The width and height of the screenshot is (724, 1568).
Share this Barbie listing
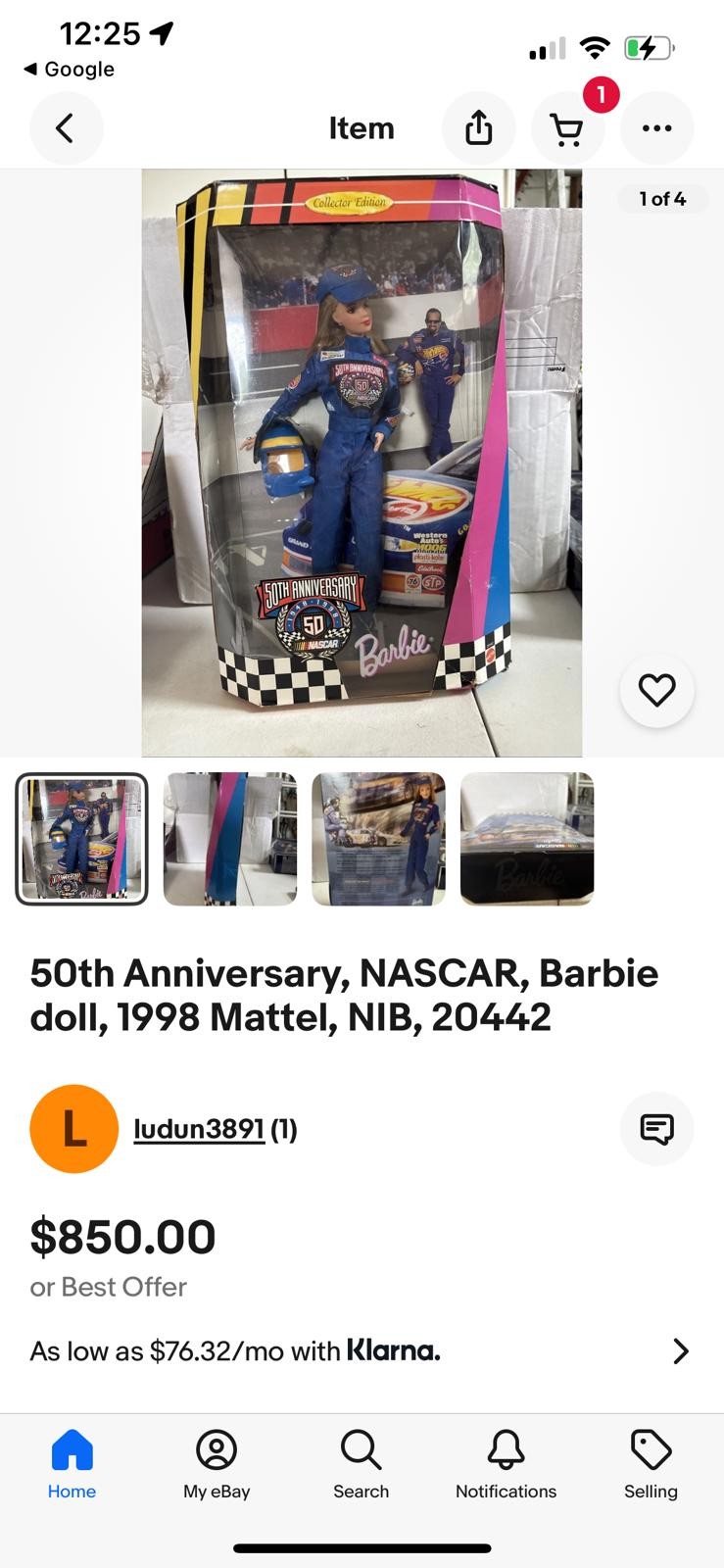pos(478,128)
